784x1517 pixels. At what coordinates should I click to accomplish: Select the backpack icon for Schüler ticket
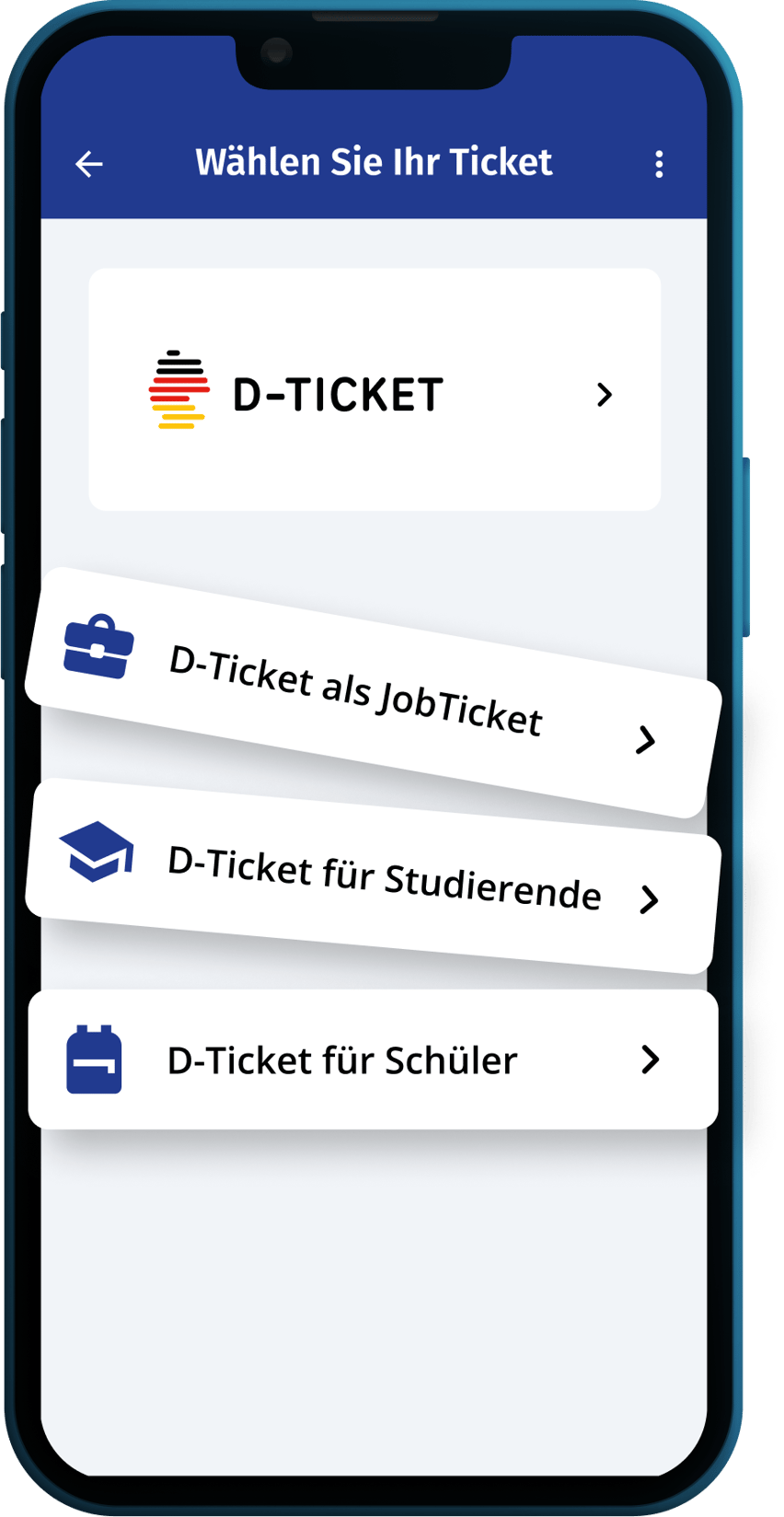96,1060
